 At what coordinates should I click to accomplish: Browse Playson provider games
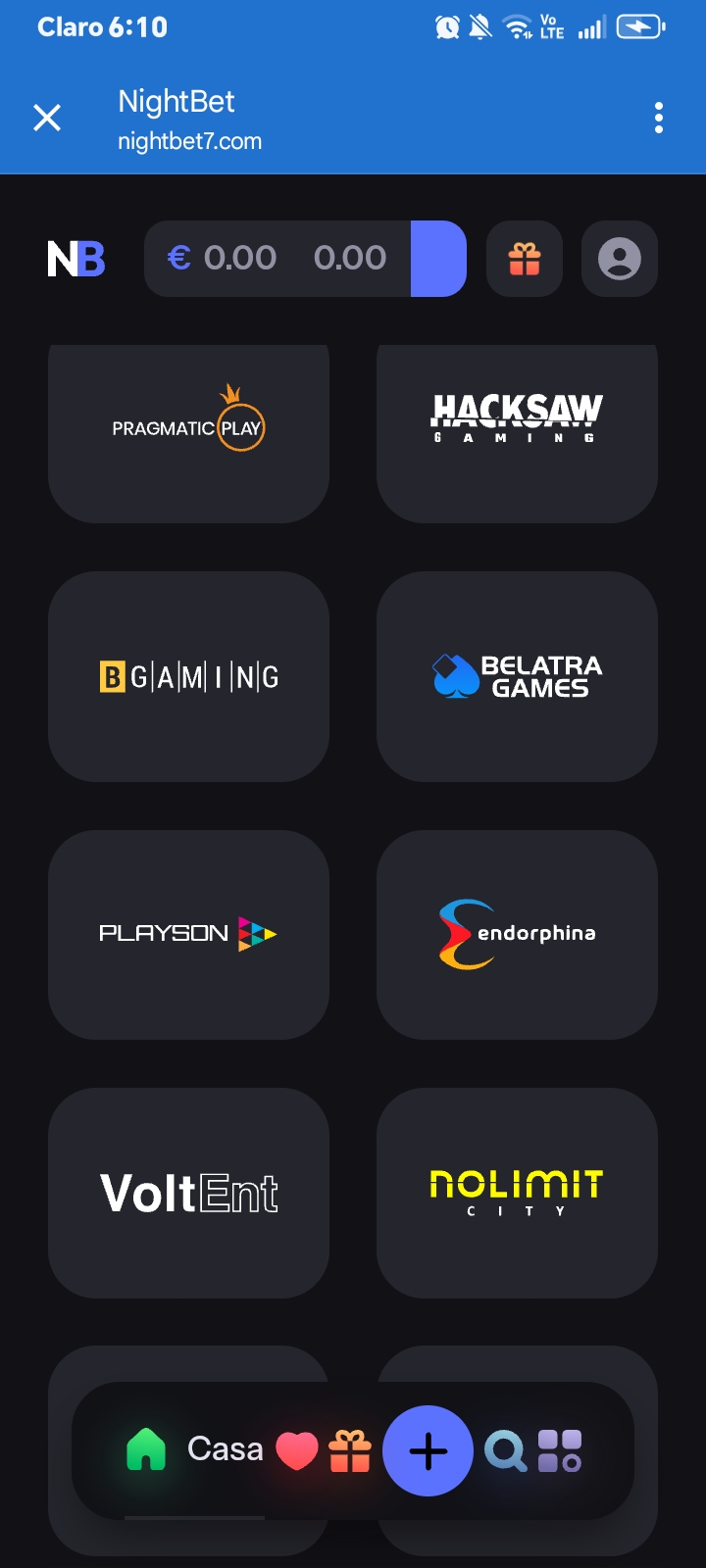coord(188,934)
